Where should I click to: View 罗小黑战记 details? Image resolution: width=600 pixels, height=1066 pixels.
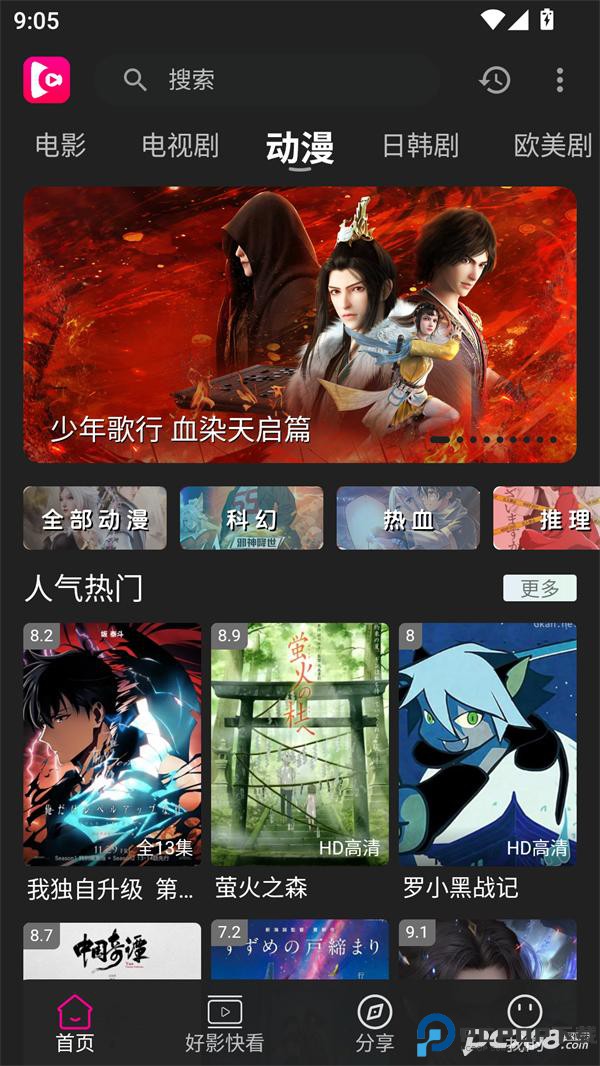pyautogui.click(x=487, y=745)
